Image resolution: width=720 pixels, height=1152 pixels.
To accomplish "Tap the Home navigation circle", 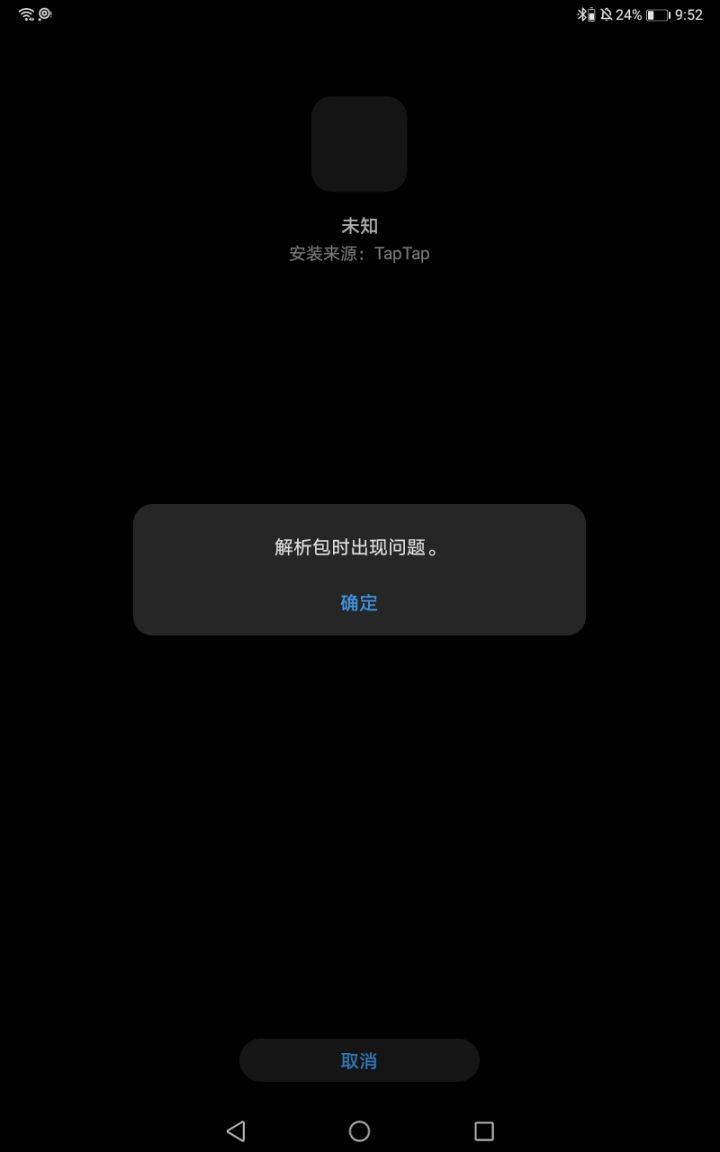I will click(359, 1130).
